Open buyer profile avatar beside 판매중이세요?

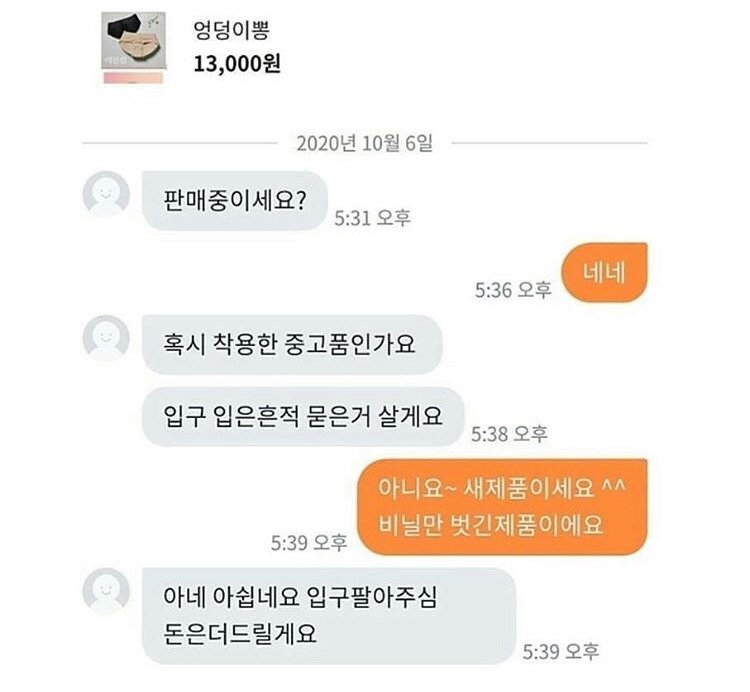click(x=105, y=193)
